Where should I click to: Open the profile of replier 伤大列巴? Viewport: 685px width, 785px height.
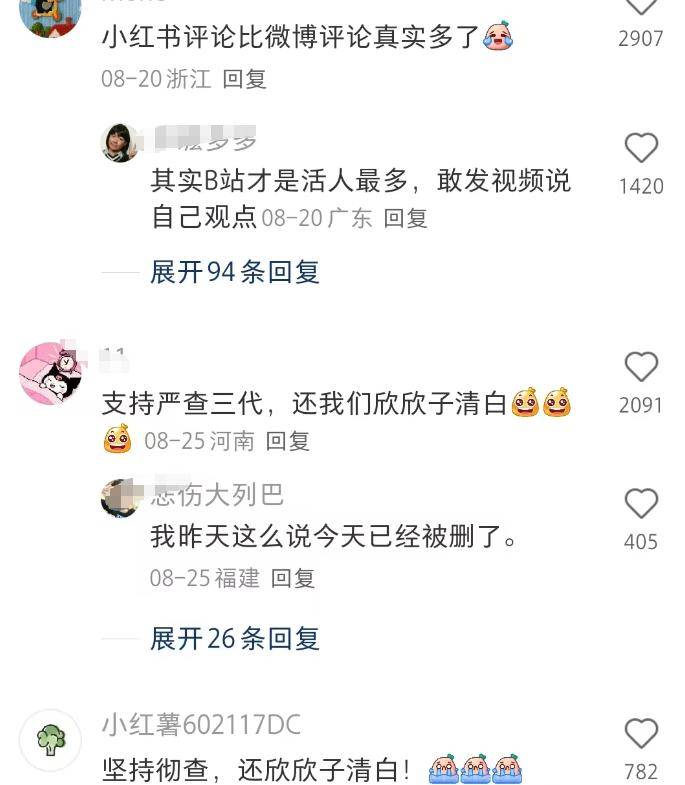[x=217, y=494]
